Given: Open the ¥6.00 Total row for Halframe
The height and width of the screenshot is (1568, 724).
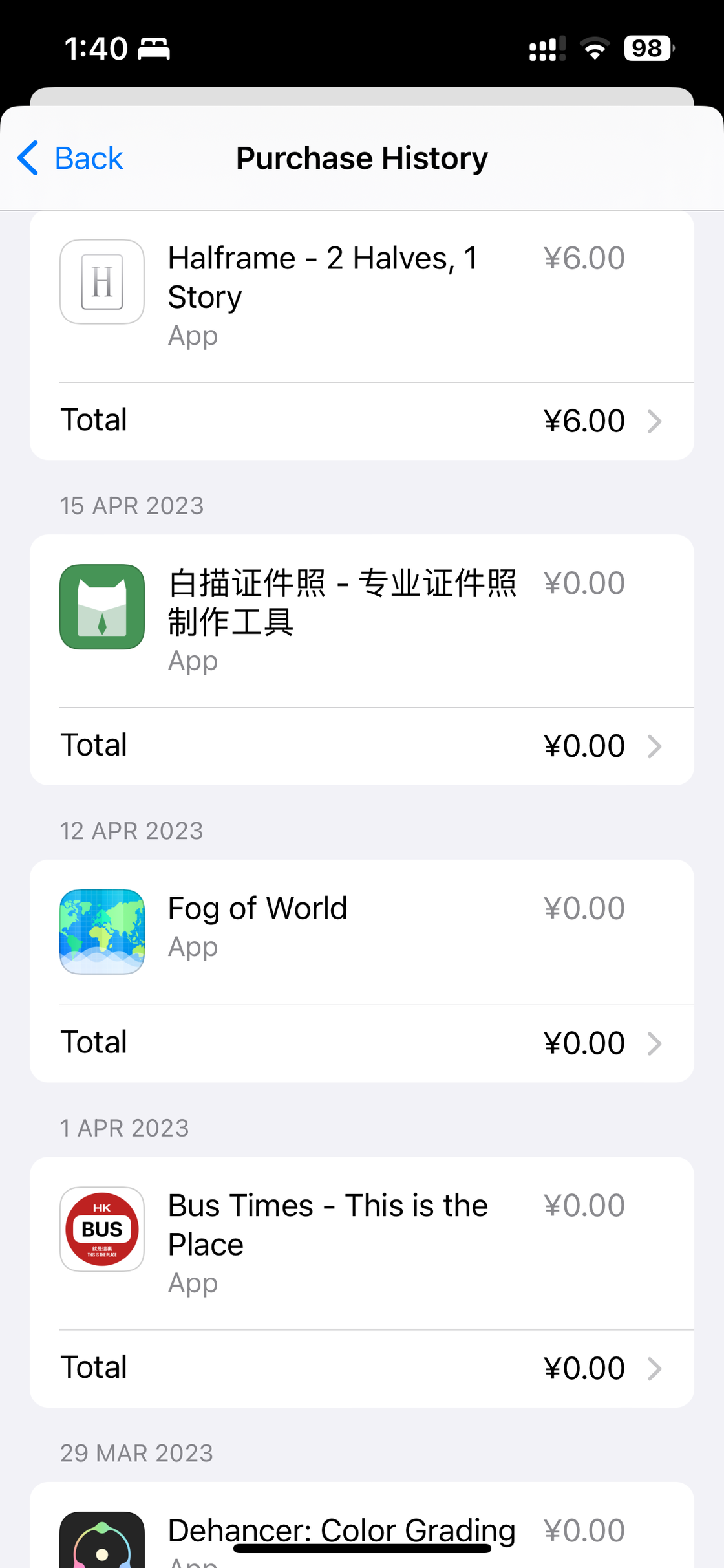Looking at the screenshot, I should pyautogui.click(x=362, y=420).
